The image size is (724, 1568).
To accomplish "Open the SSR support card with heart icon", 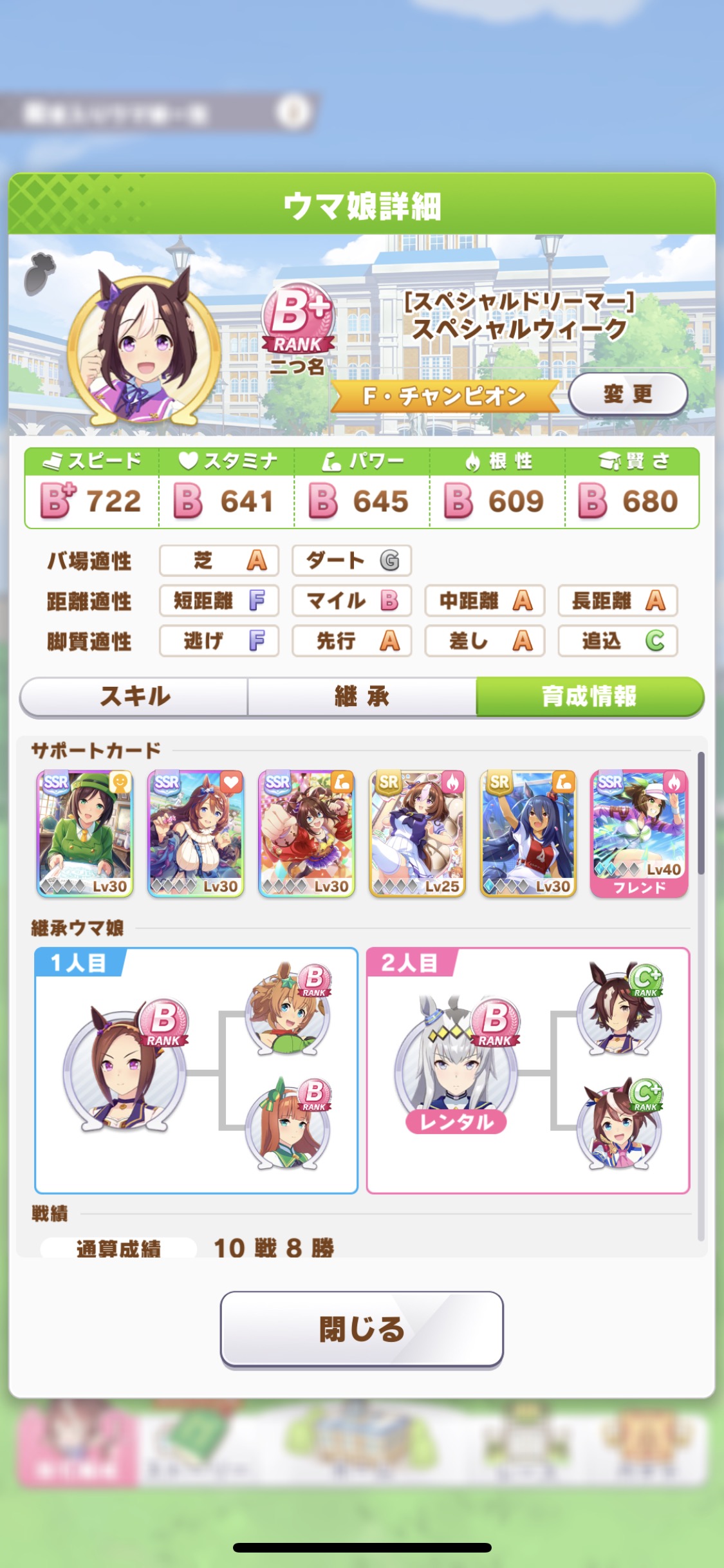I will click(196, 833).
